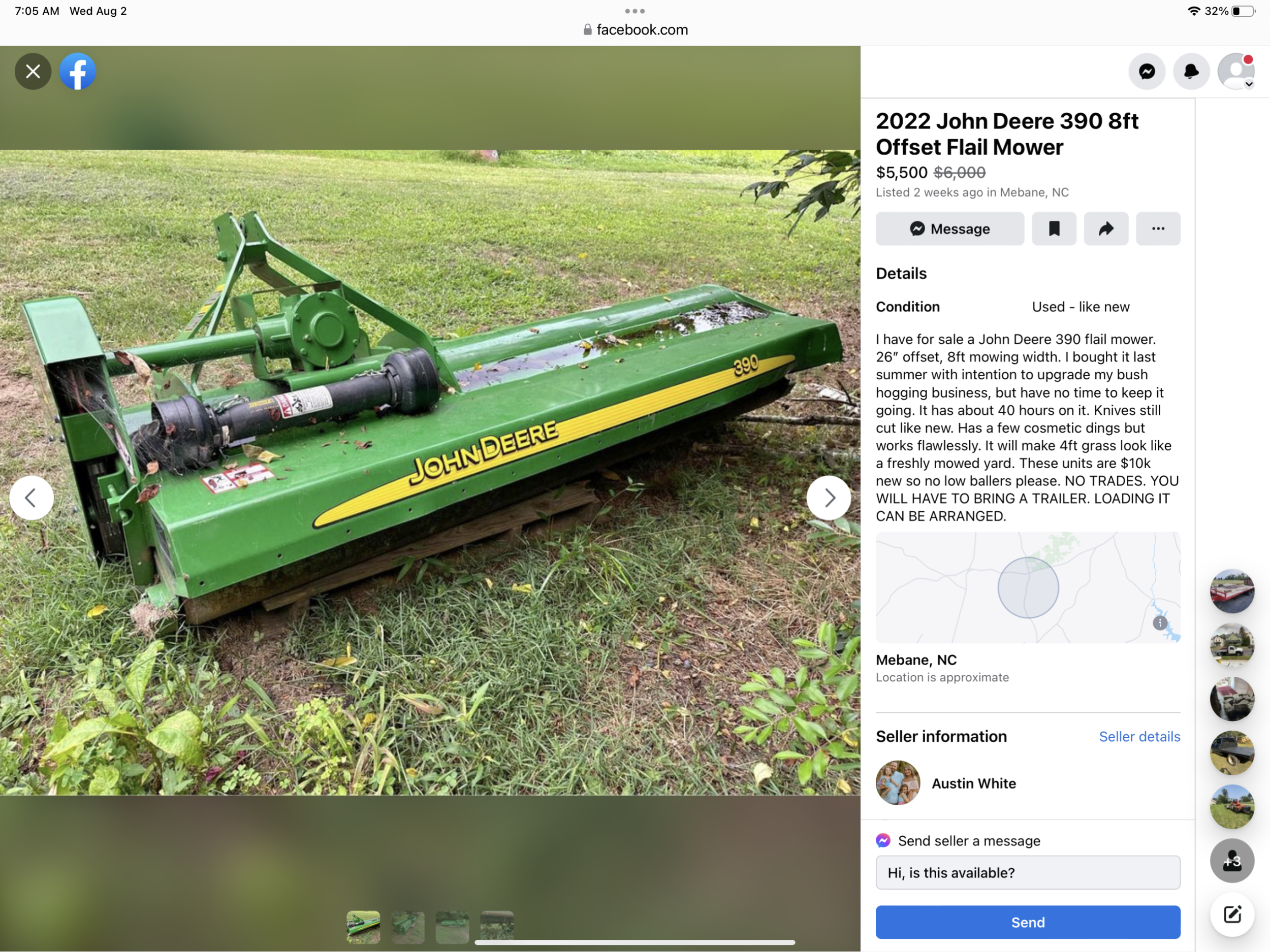
Task: Open Messenger from the top bar
Action: pyautogui.click(x=1147, y=72)
